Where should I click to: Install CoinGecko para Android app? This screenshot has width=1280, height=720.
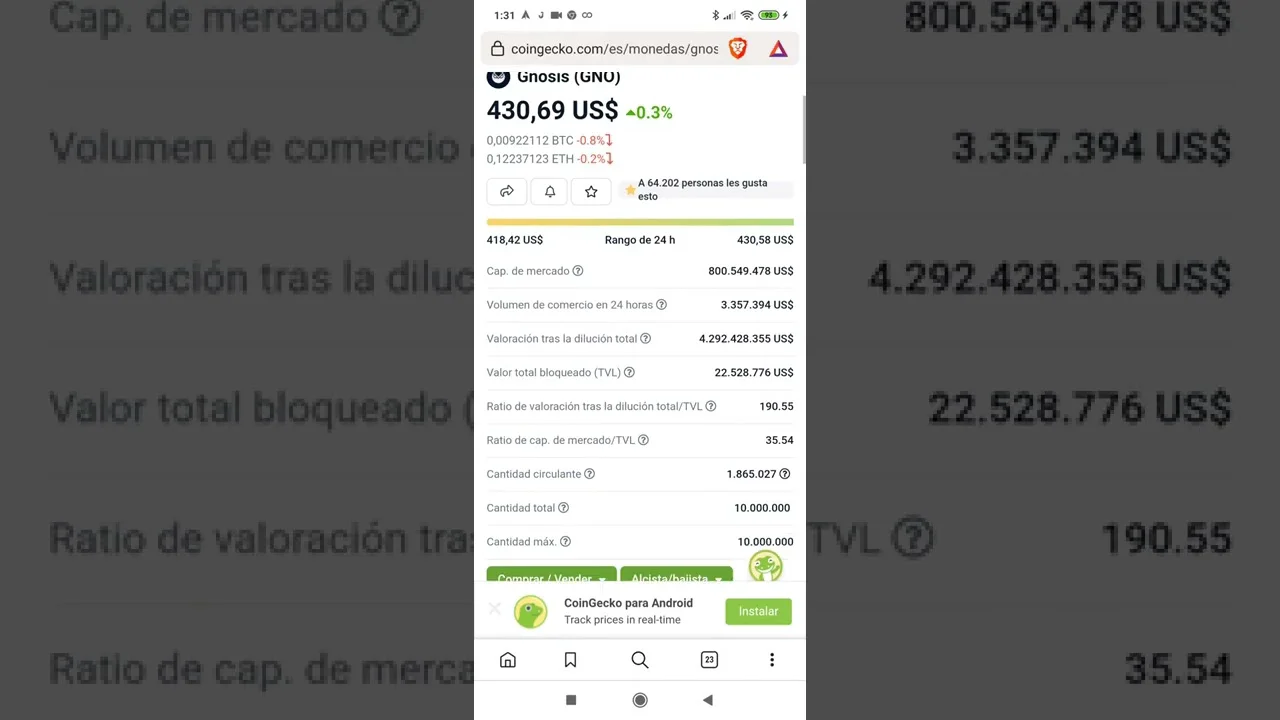pyautogui.click(x=758, y=611)
